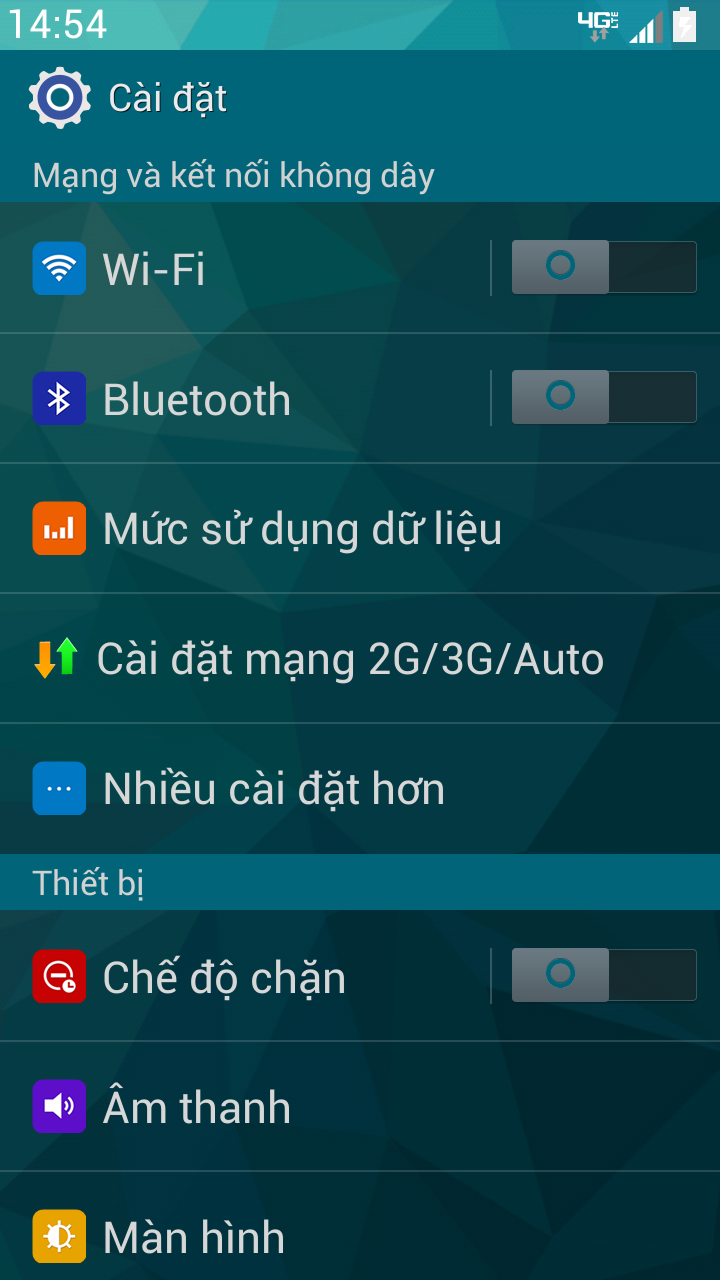This screenshot has height=1280, width=720.
Task: Open Âm thanh settings
Action: pos(360,1106)
